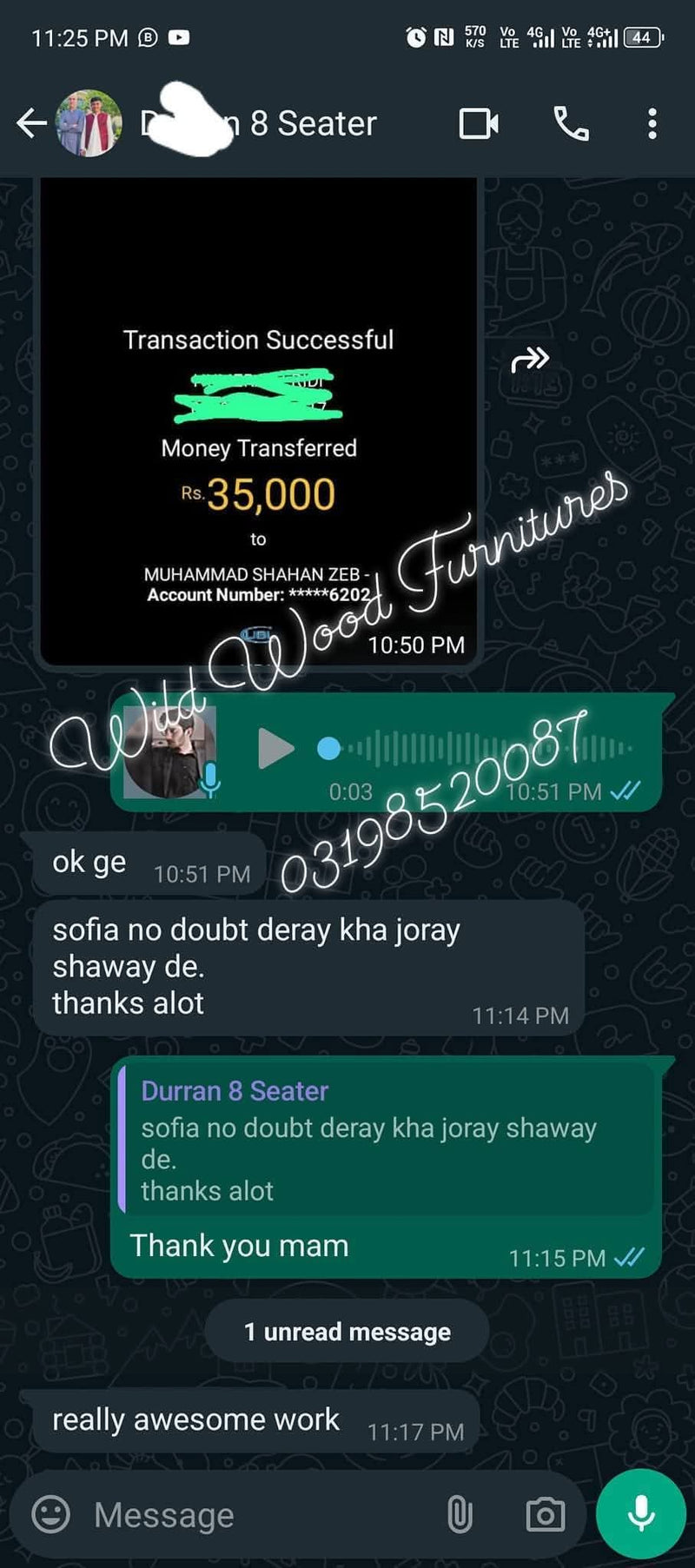Attach a file with the paperclip
The width and height of the screenshot is (695, 1568).
tap(460, 1515)
